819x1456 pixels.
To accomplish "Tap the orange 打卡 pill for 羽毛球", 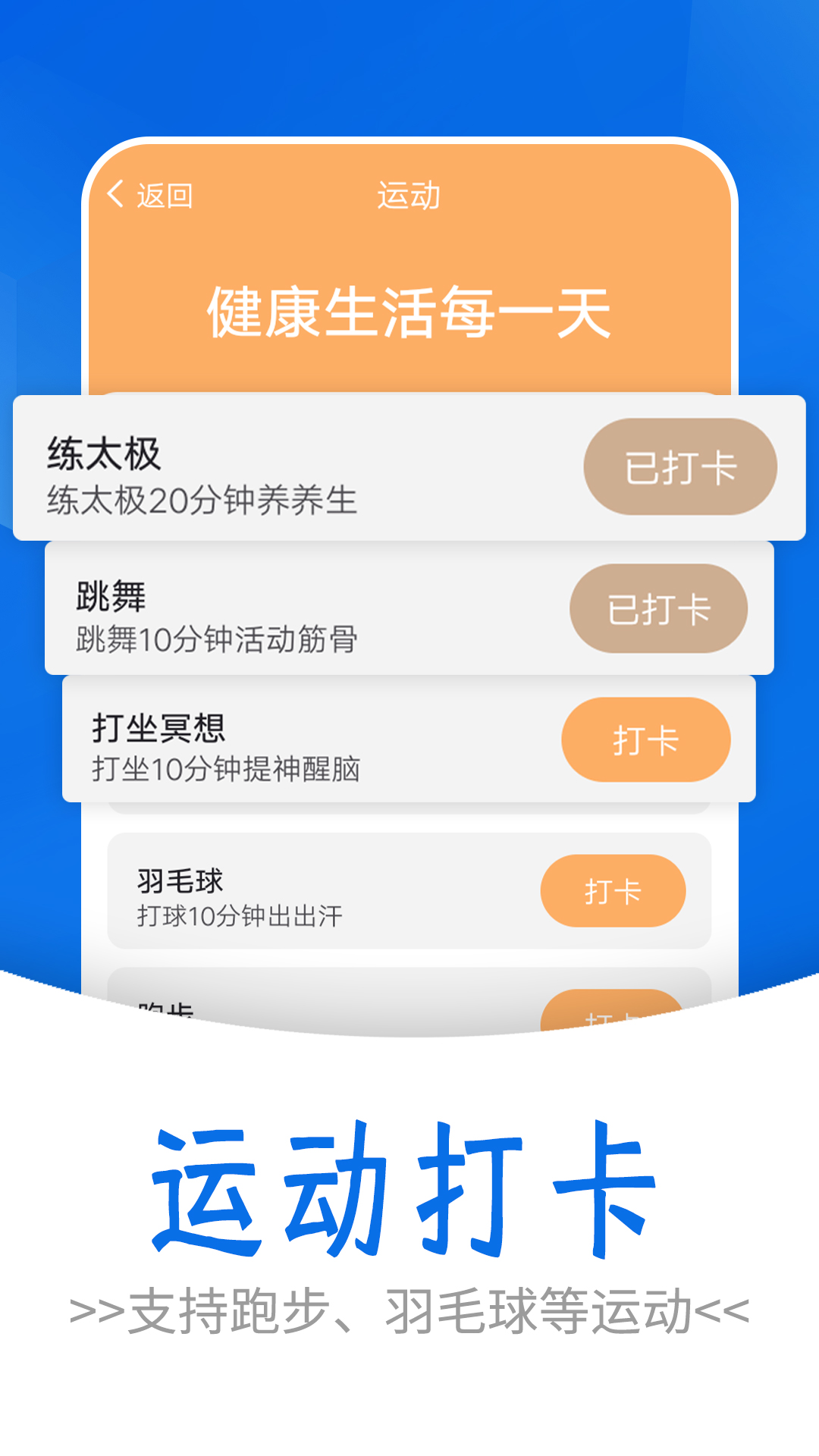I will 613,892.
